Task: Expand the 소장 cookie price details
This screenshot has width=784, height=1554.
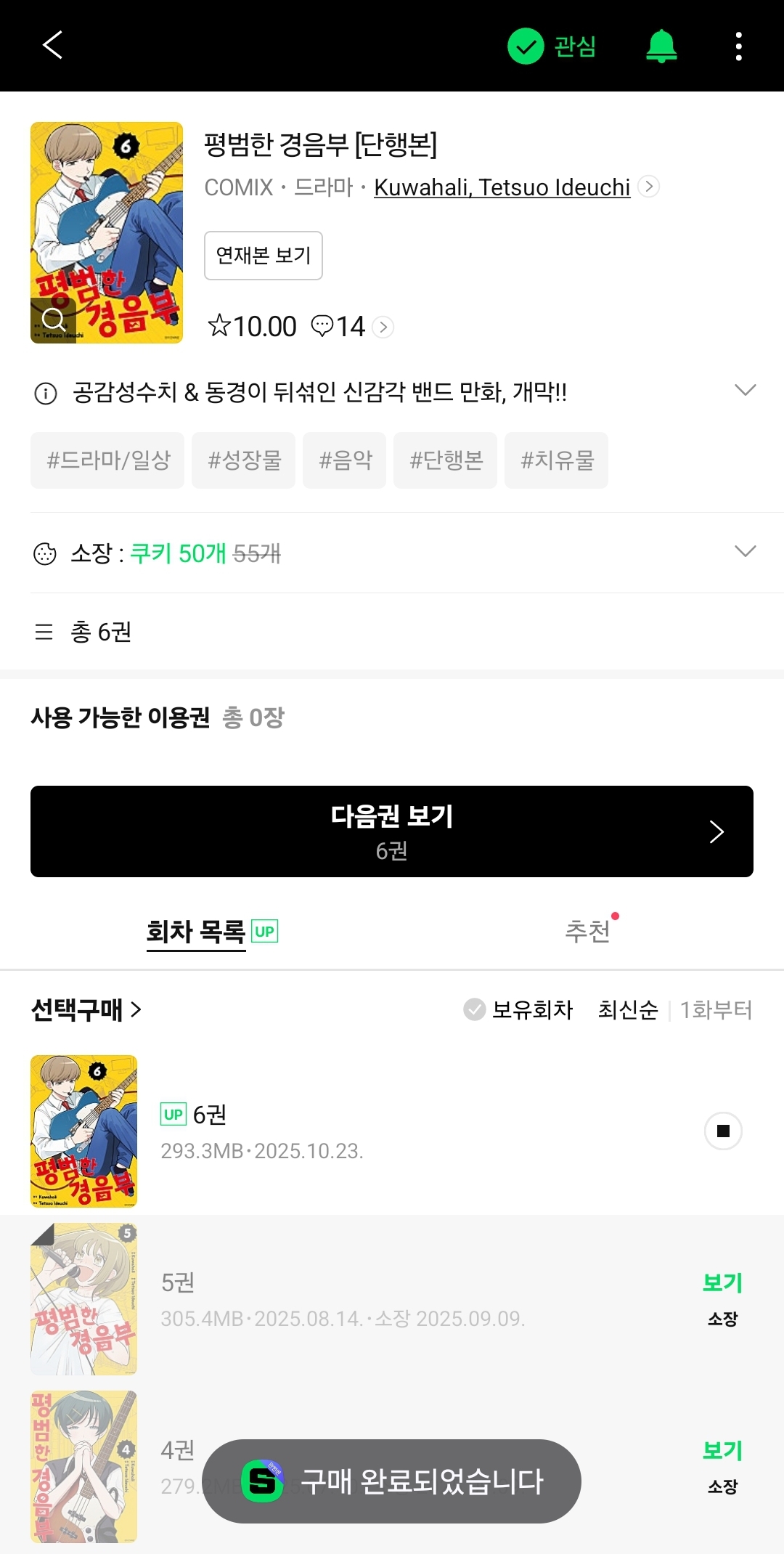Action: point(745,553)
